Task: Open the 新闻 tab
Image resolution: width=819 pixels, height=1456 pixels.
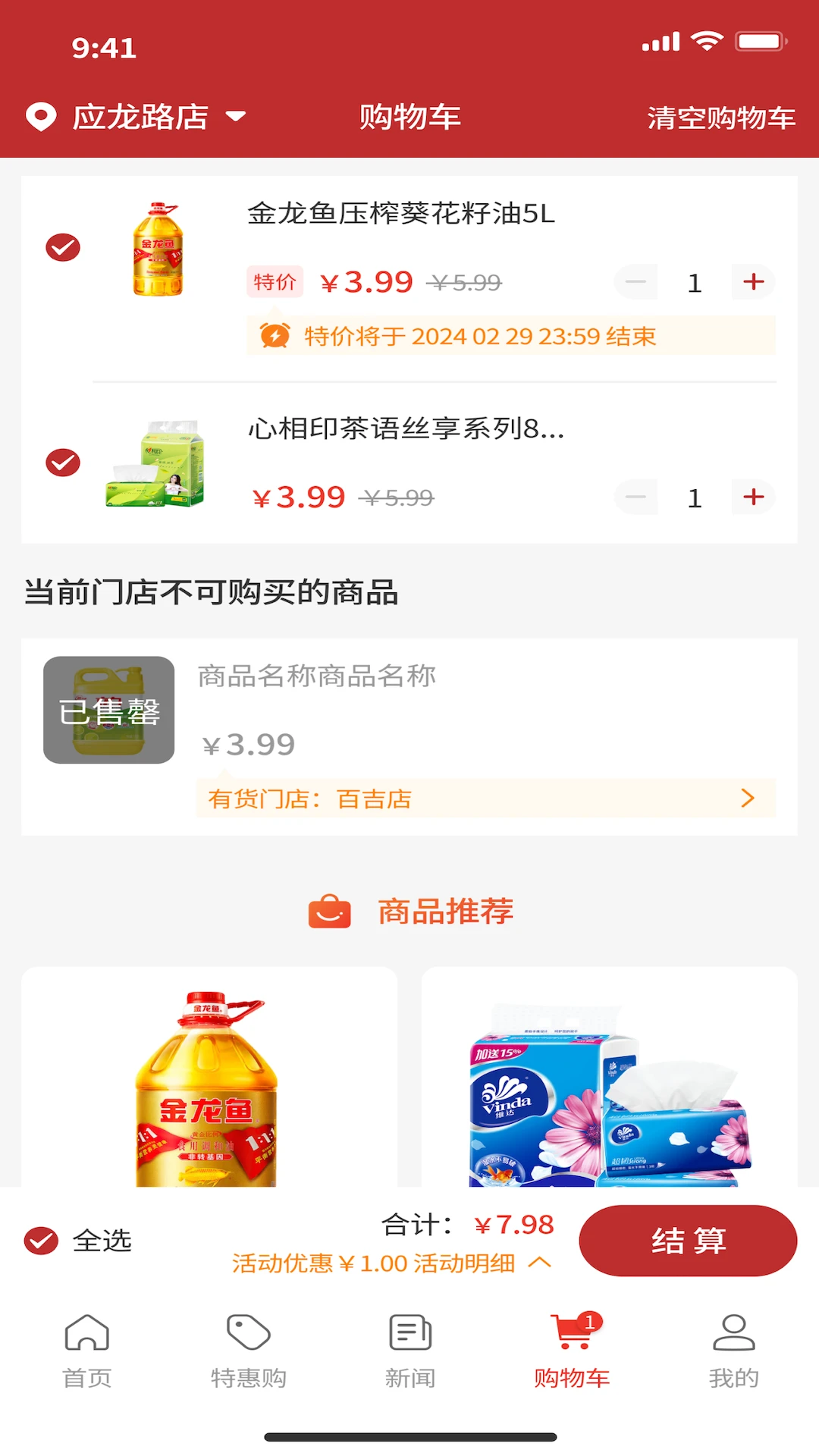Action: [x=410, y=1351]
